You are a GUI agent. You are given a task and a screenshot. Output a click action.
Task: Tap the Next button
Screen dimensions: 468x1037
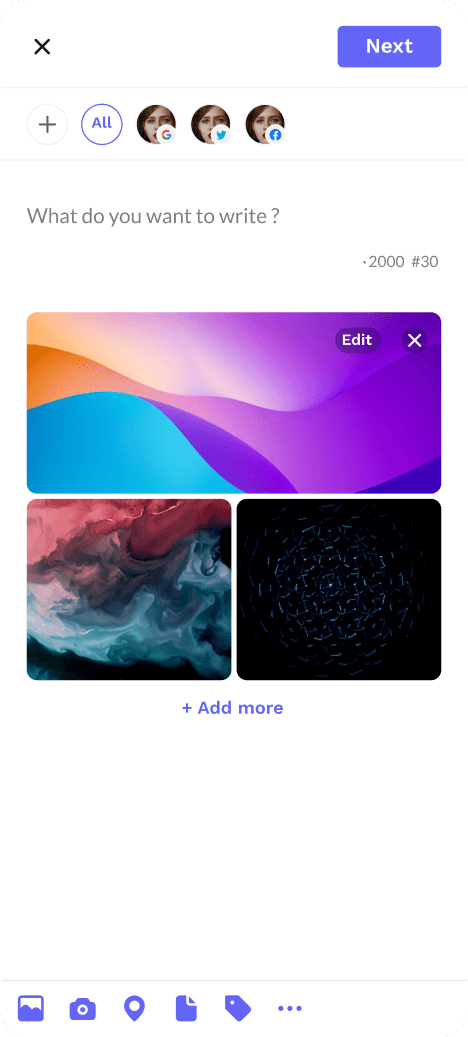pyautogui.click(x=389, y=46)
